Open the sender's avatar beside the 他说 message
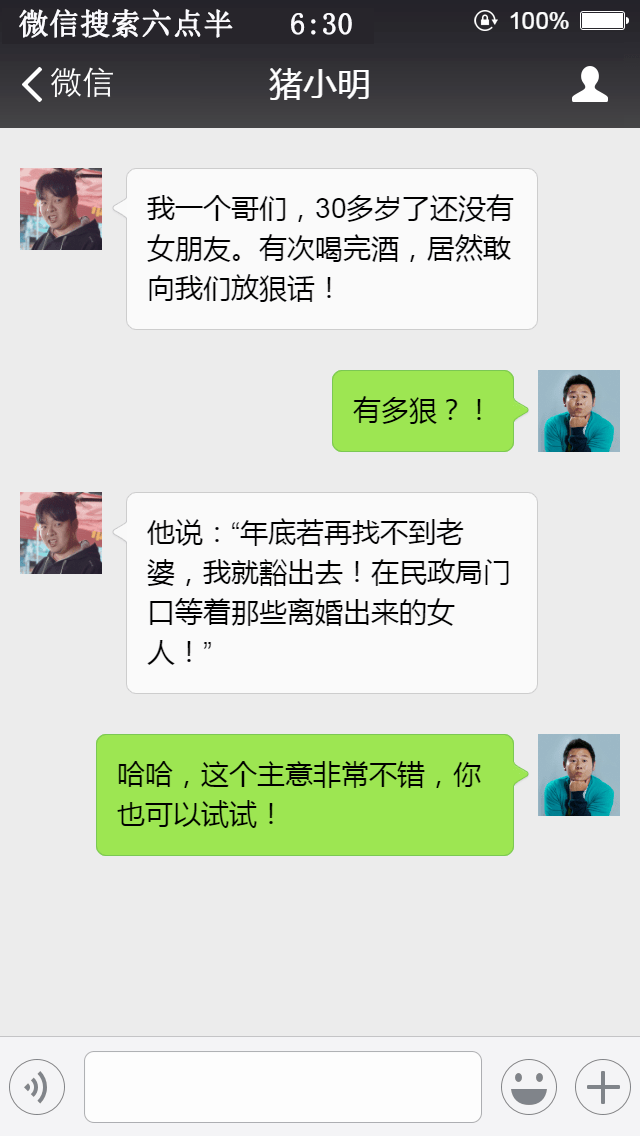 tap(61, 533)
